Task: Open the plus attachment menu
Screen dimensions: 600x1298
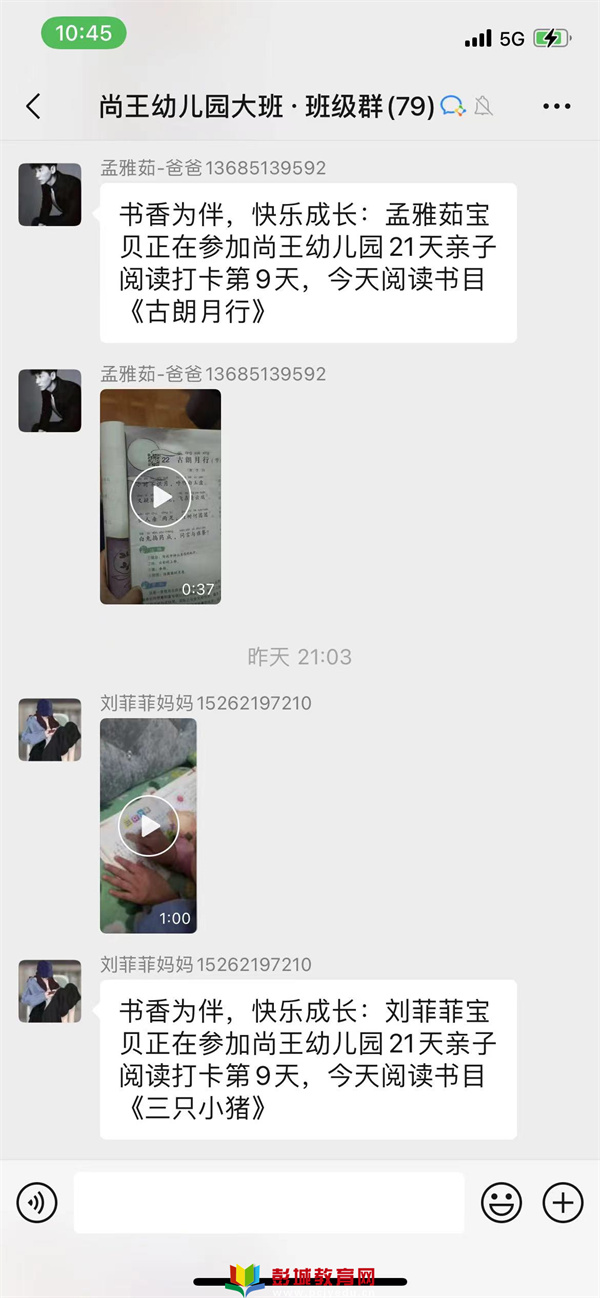Action: tap(562, 1202)
